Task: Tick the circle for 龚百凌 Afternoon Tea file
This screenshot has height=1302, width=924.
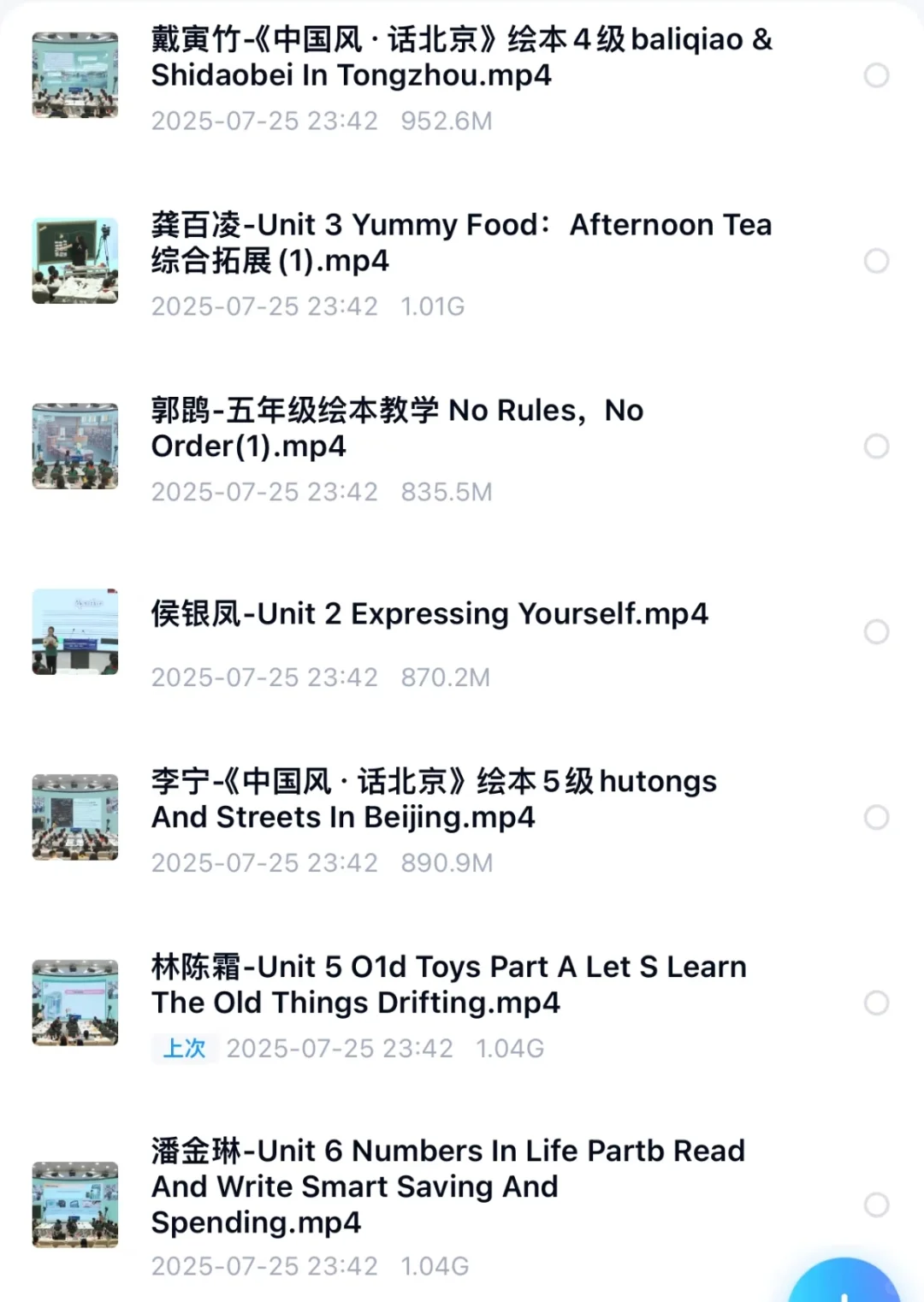Action: tap(876, 261)
